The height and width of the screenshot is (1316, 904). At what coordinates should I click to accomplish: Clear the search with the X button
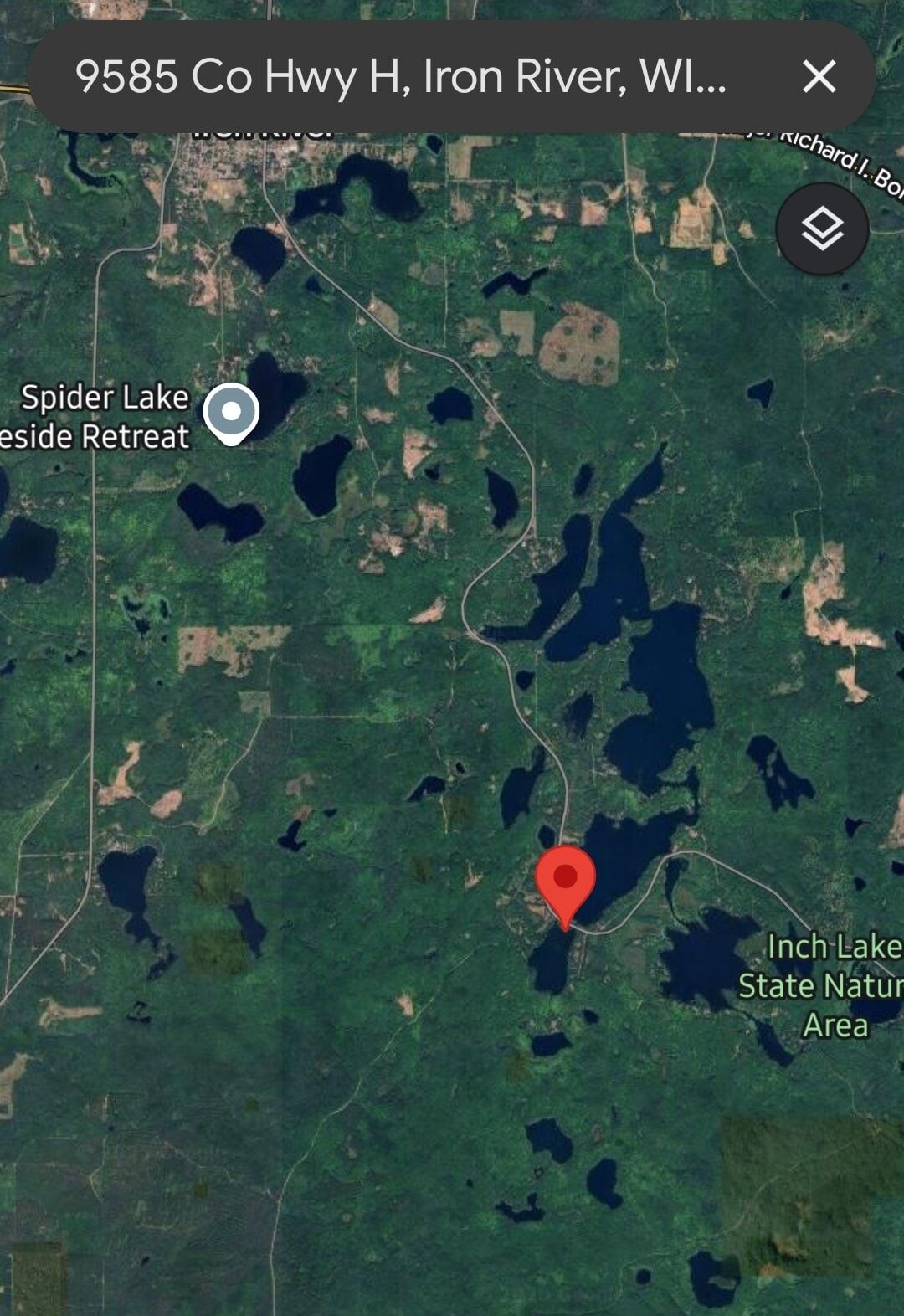pos(819,77)
